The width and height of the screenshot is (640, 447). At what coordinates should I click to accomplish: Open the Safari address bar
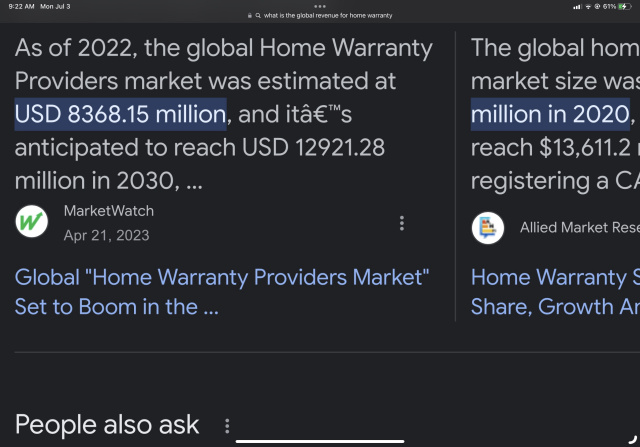320,16
